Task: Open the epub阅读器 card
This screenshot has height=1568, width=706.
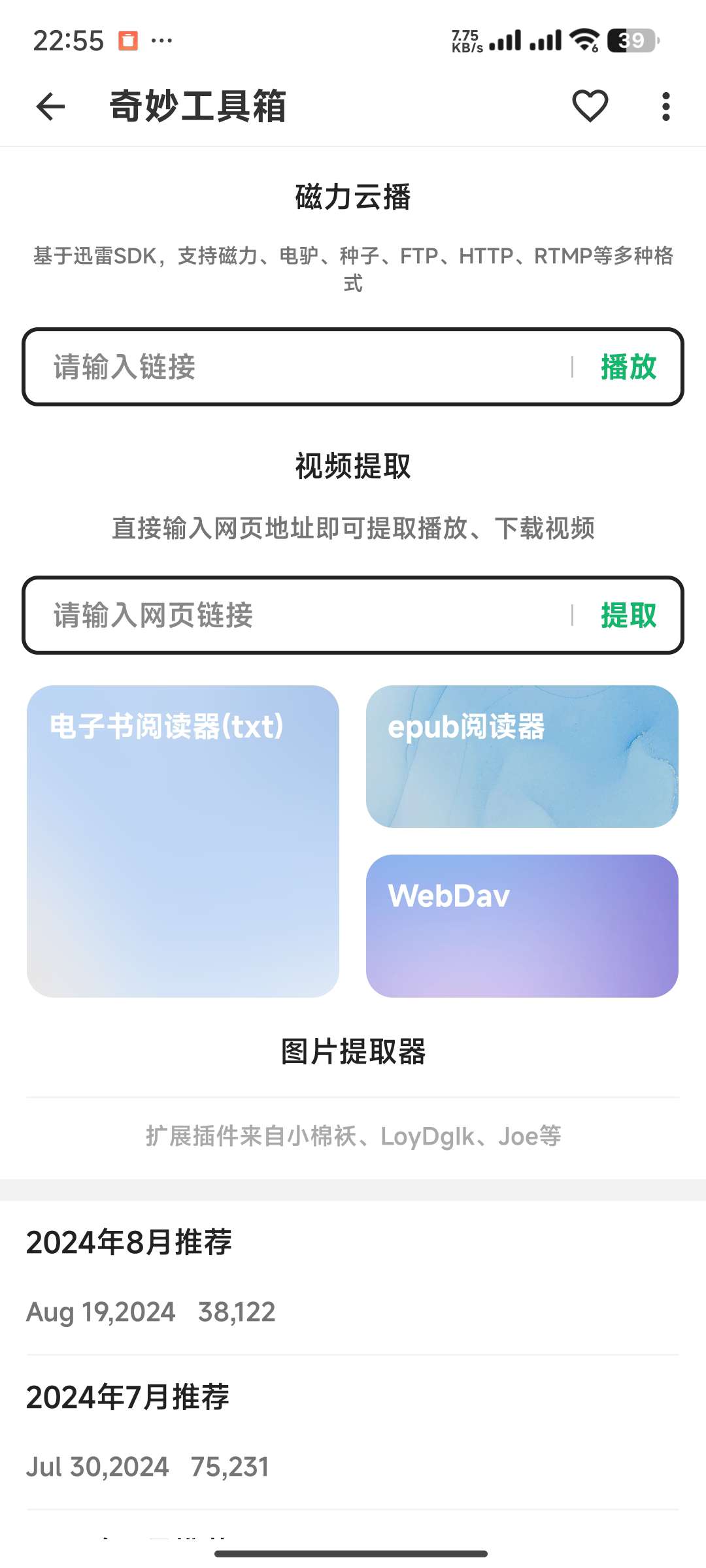Action: (x=522, y=757)
